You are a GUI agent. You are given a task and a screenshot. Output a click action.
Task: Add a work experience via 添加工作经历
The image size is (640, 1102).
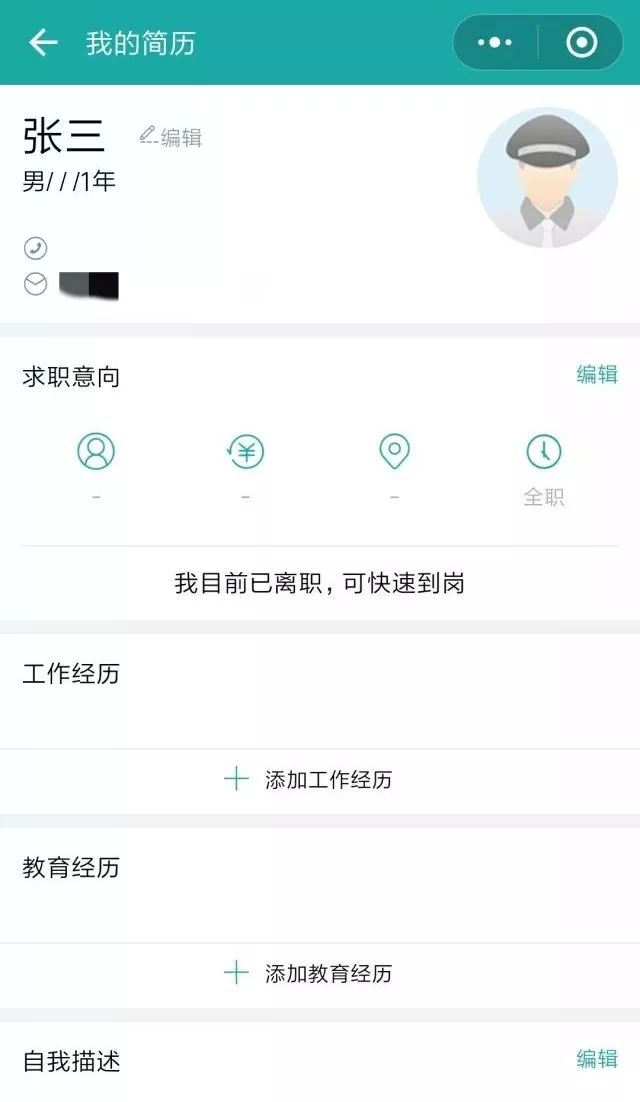[x=320, y=780]
